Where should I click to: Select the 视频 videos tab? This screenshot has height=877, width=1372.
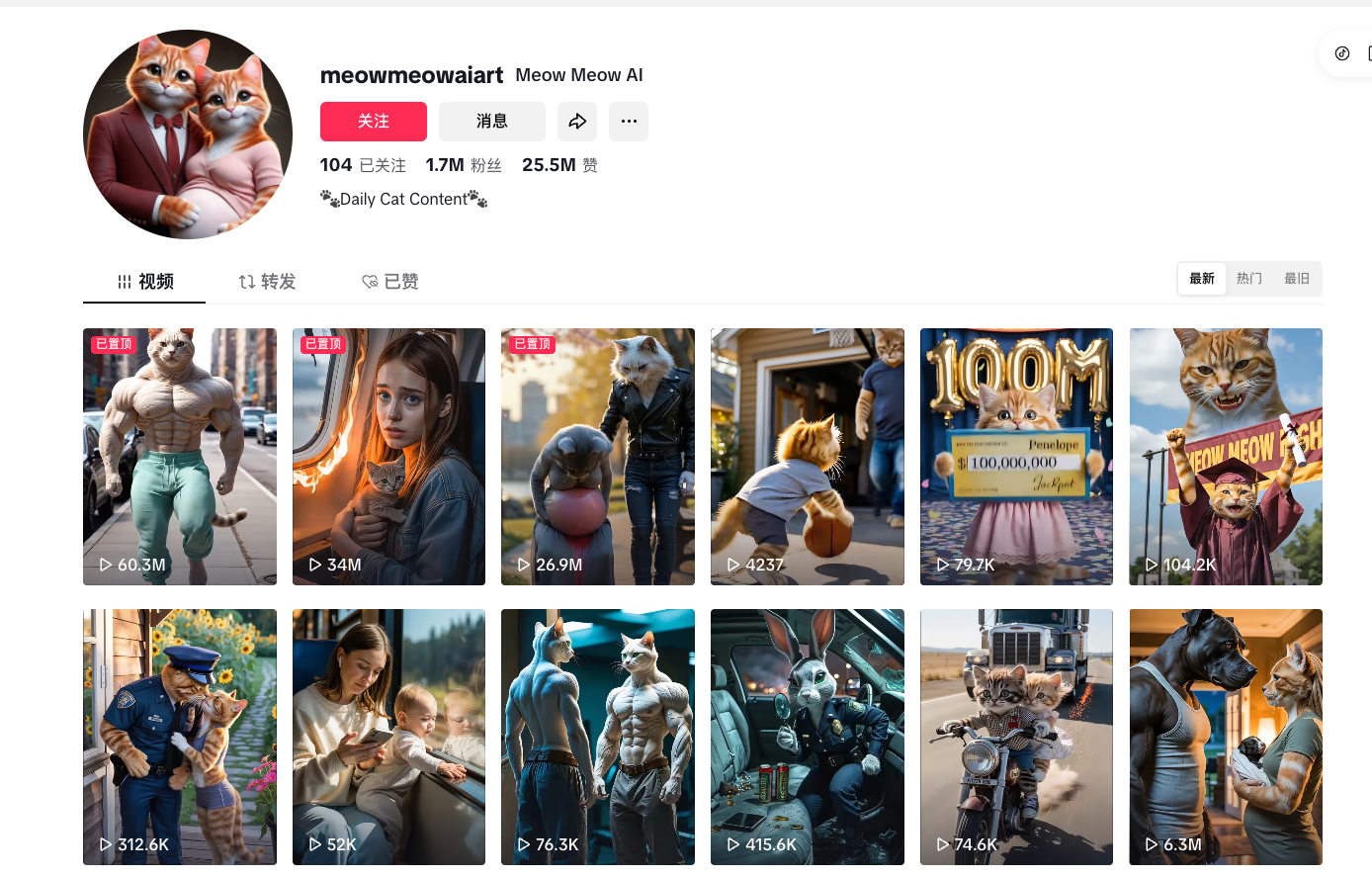click(x=145, y=282)
